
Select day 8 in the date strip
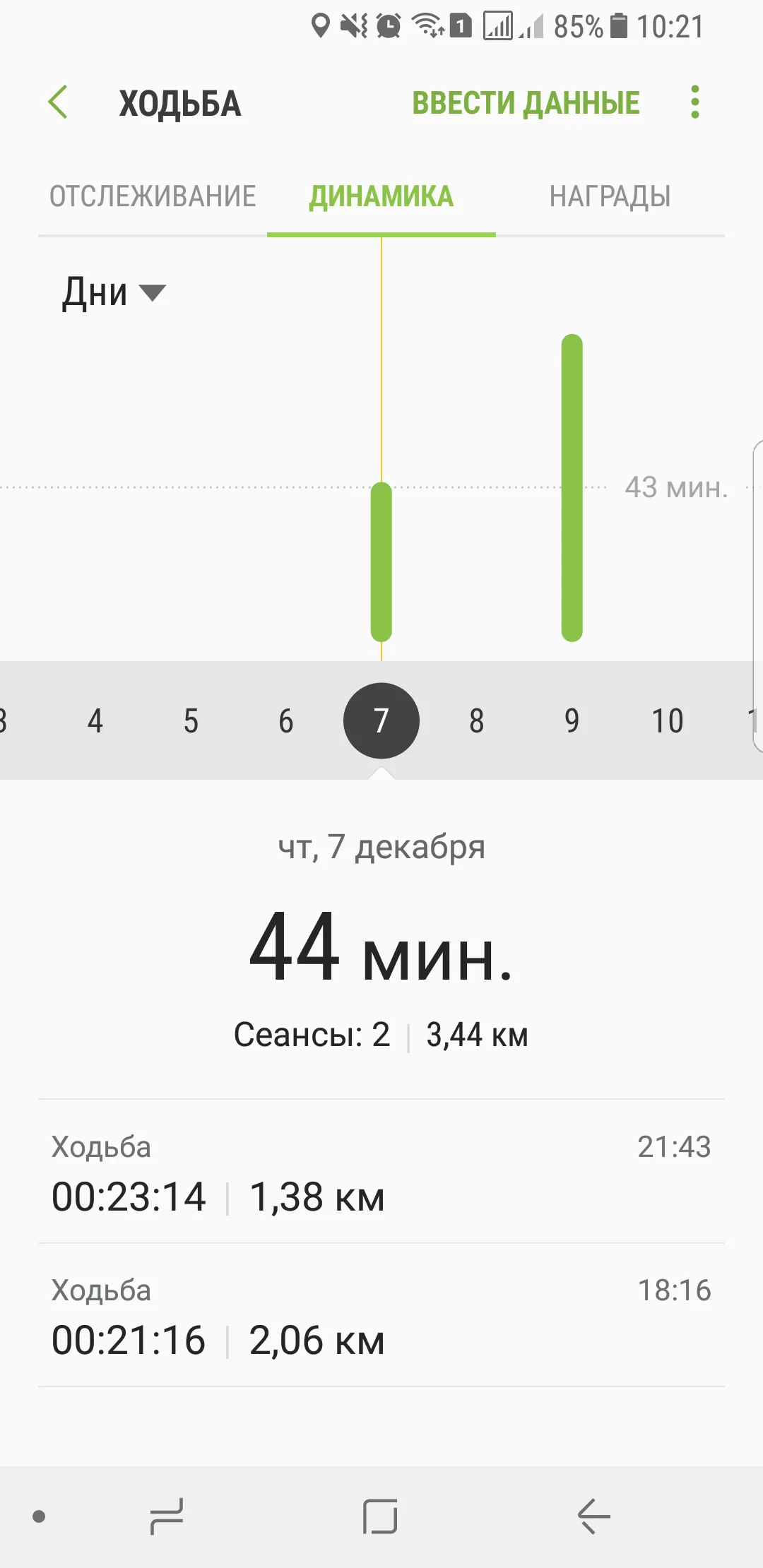[x=477, y=720]
